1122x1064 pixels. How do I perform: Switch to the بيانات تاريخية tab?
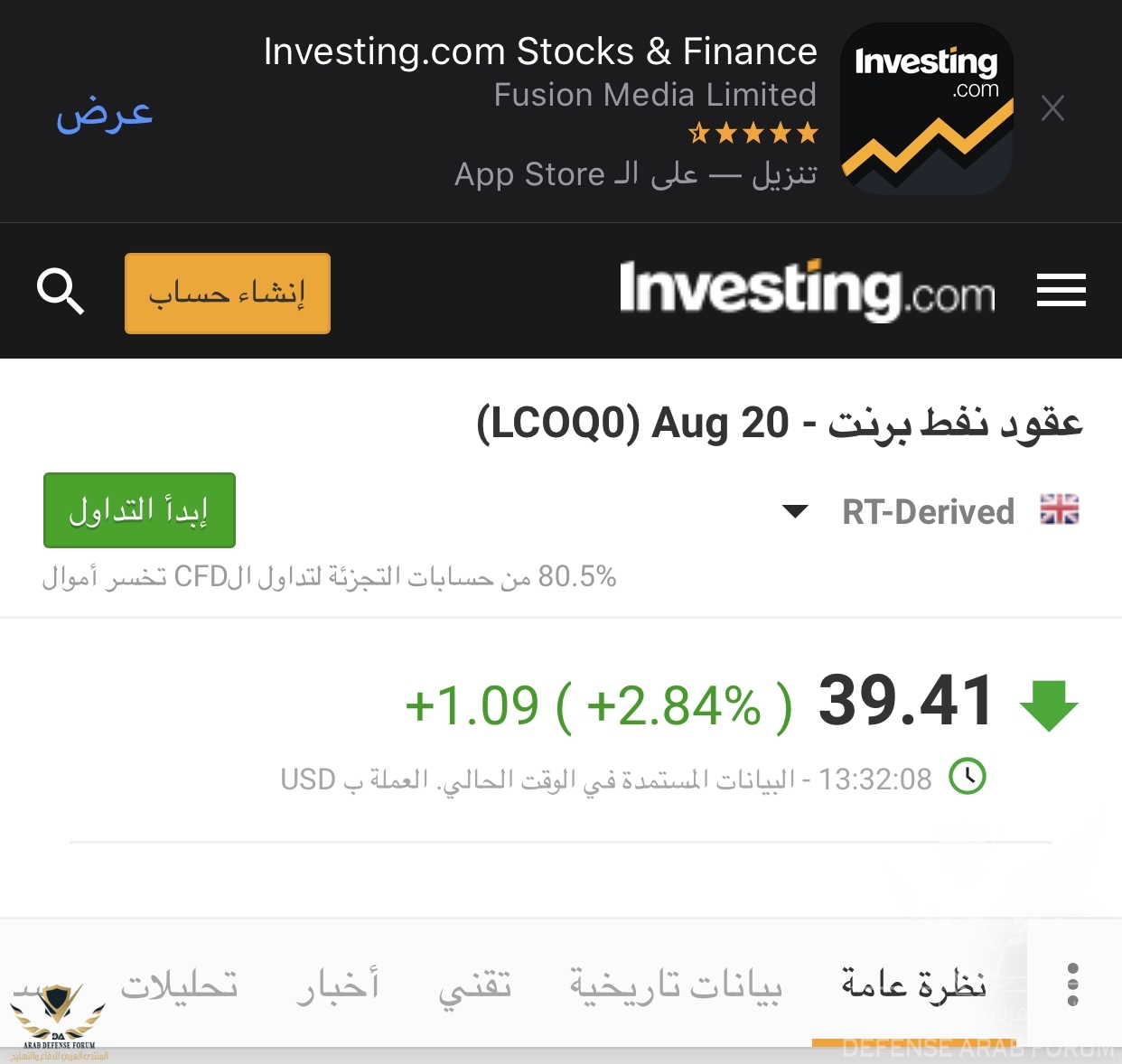(676, 985)
